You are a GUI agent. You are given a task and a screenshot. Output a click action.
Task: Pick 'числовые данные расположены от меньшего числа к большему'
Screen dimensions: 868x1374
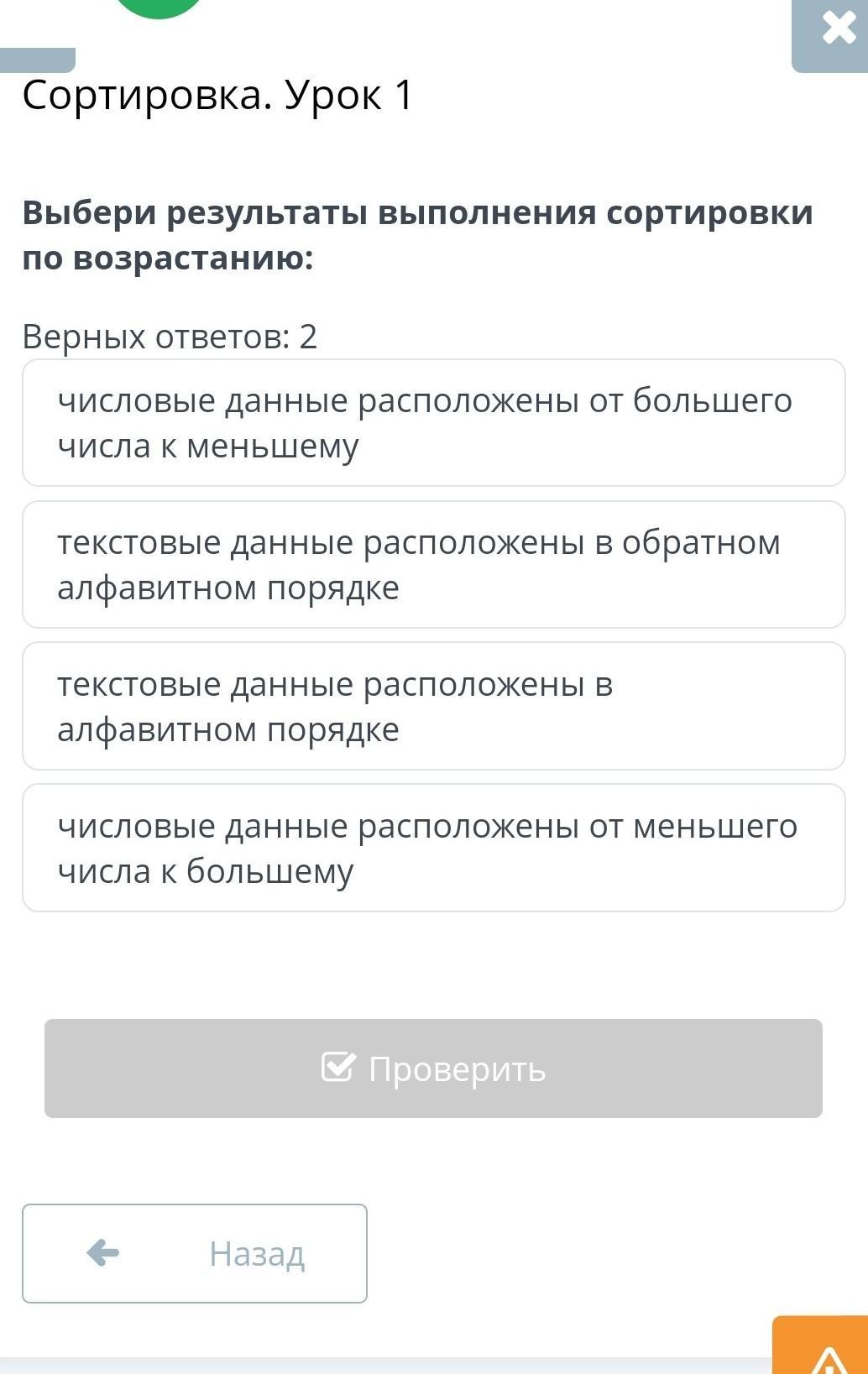433,849
